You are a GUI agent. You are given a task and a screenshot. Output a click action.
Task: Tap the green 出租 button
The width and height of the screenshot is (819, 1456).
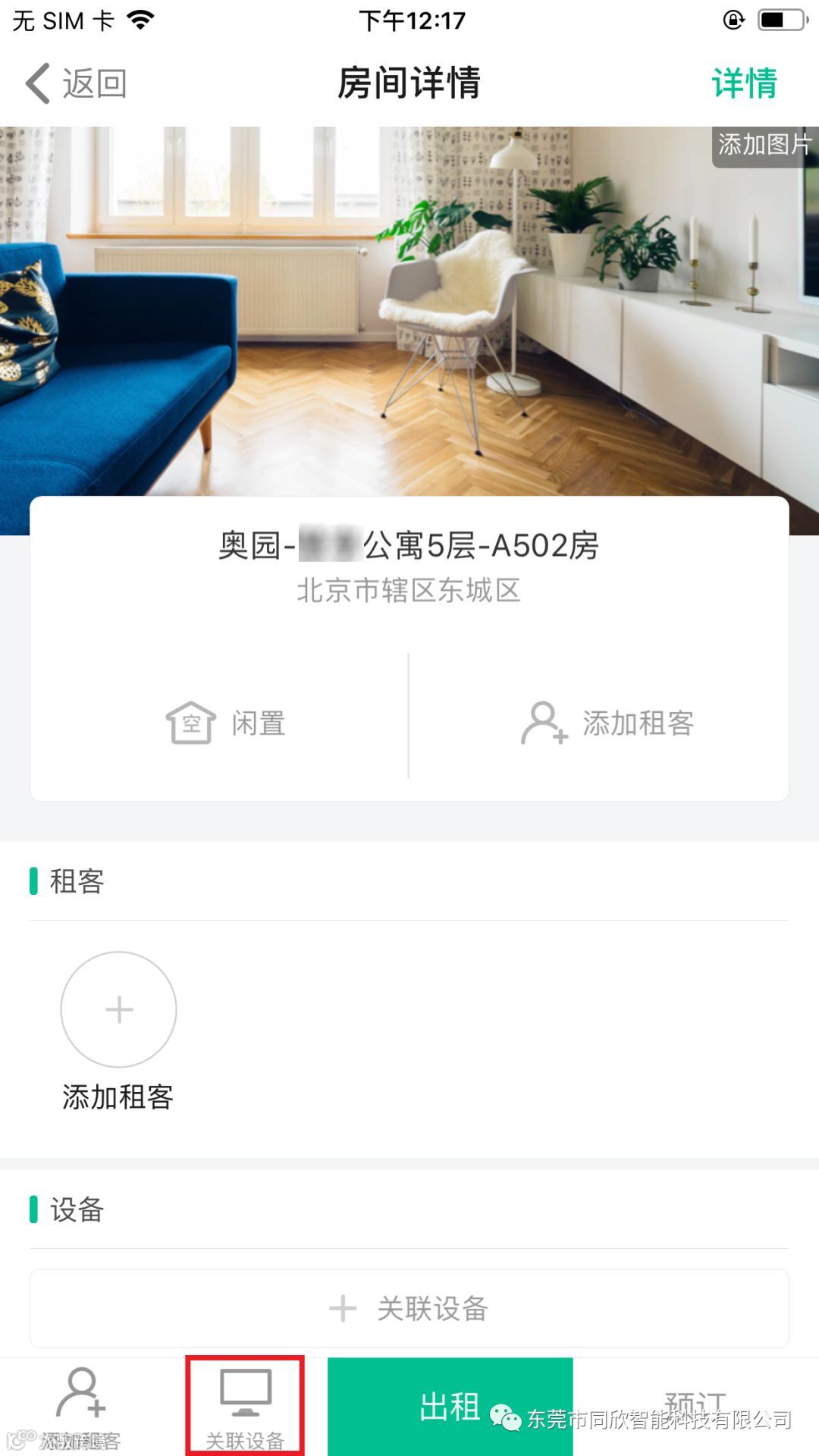coord(450,1407)
